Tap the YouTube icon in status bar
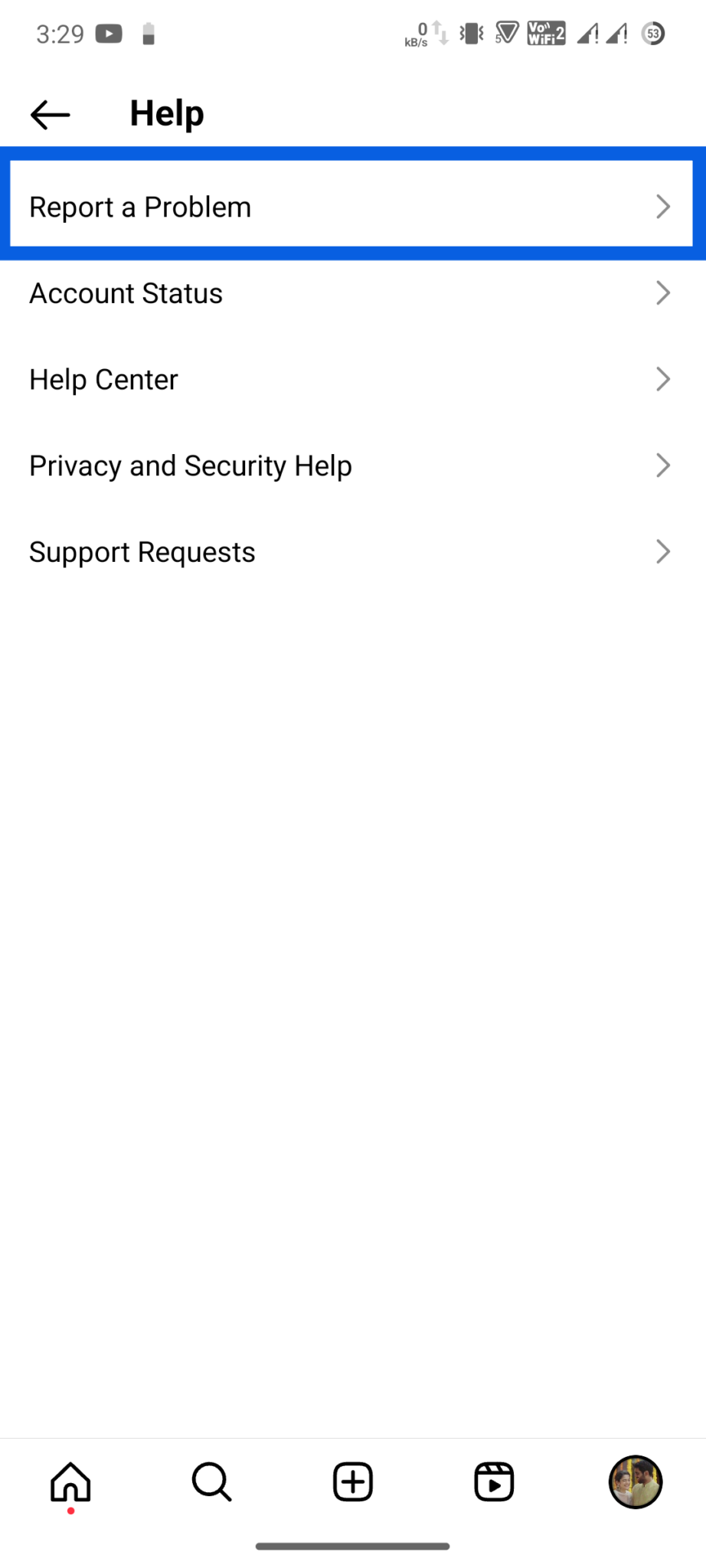 point(109,33)
